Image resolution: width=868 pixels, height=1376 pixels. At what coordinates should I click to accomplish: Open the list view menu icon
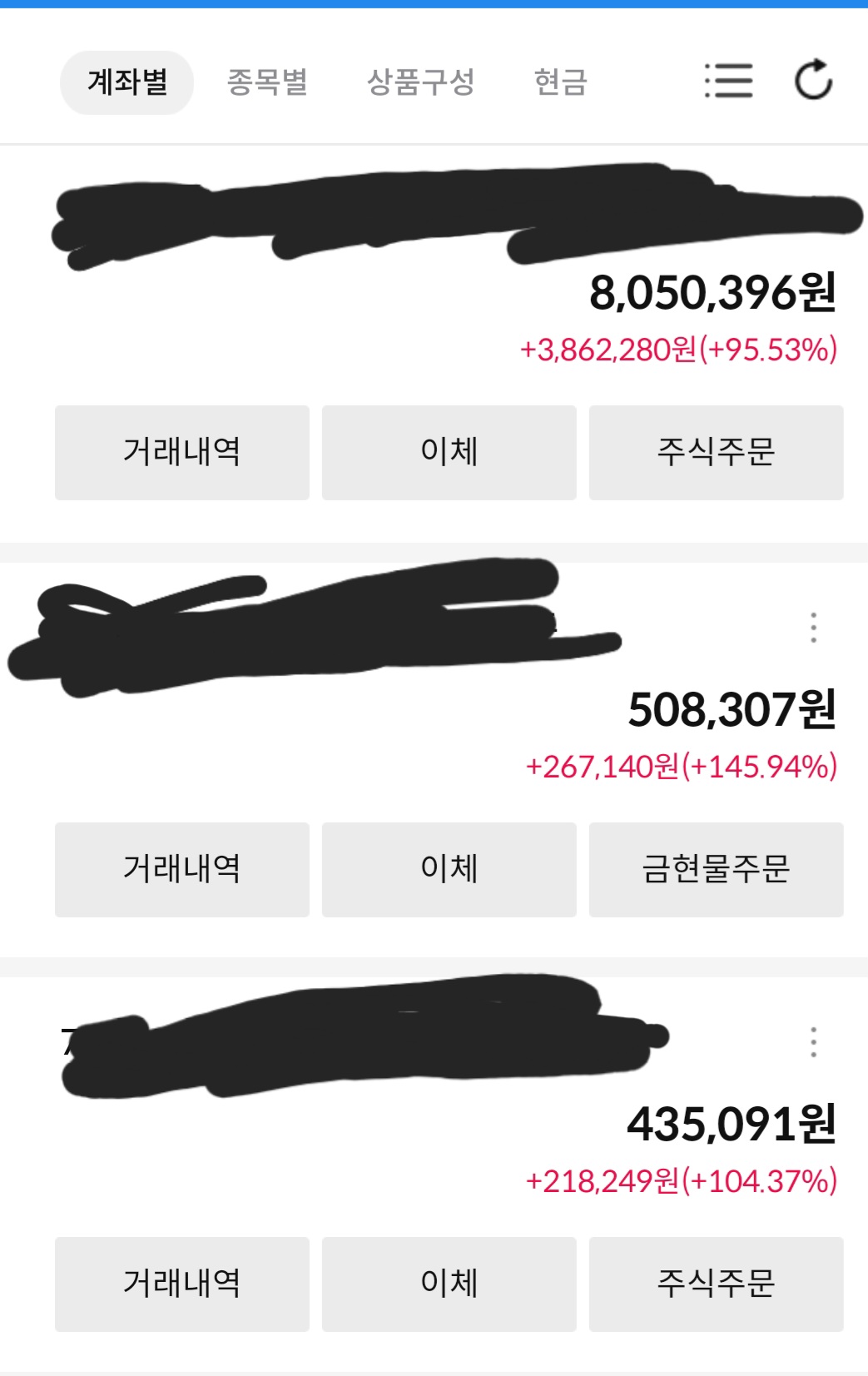pyautogui.click(x=728, y=81)
